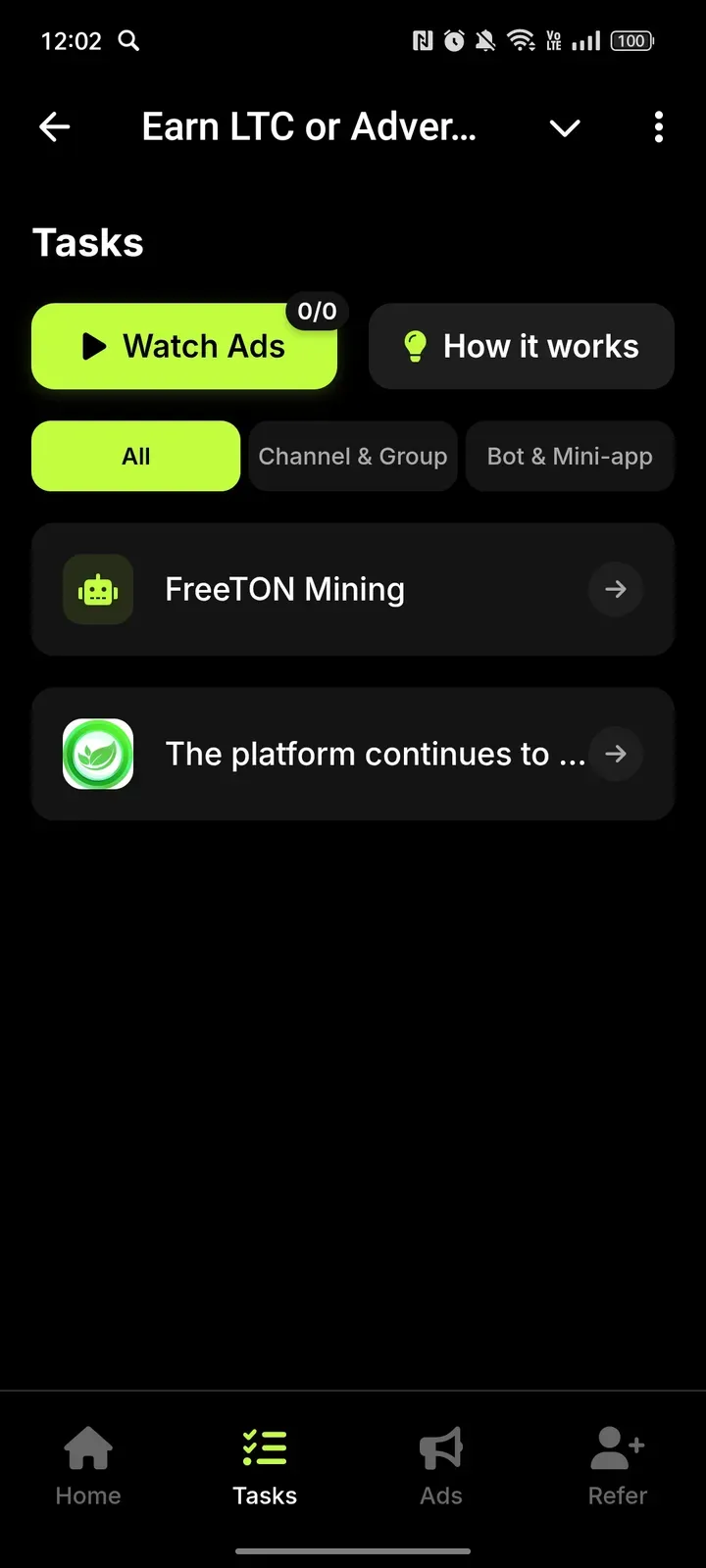Image resolution: width=706 pixels, height=1568 pixels.
Task: Open the three-dot overflow menu
Action: click(658, 126)
